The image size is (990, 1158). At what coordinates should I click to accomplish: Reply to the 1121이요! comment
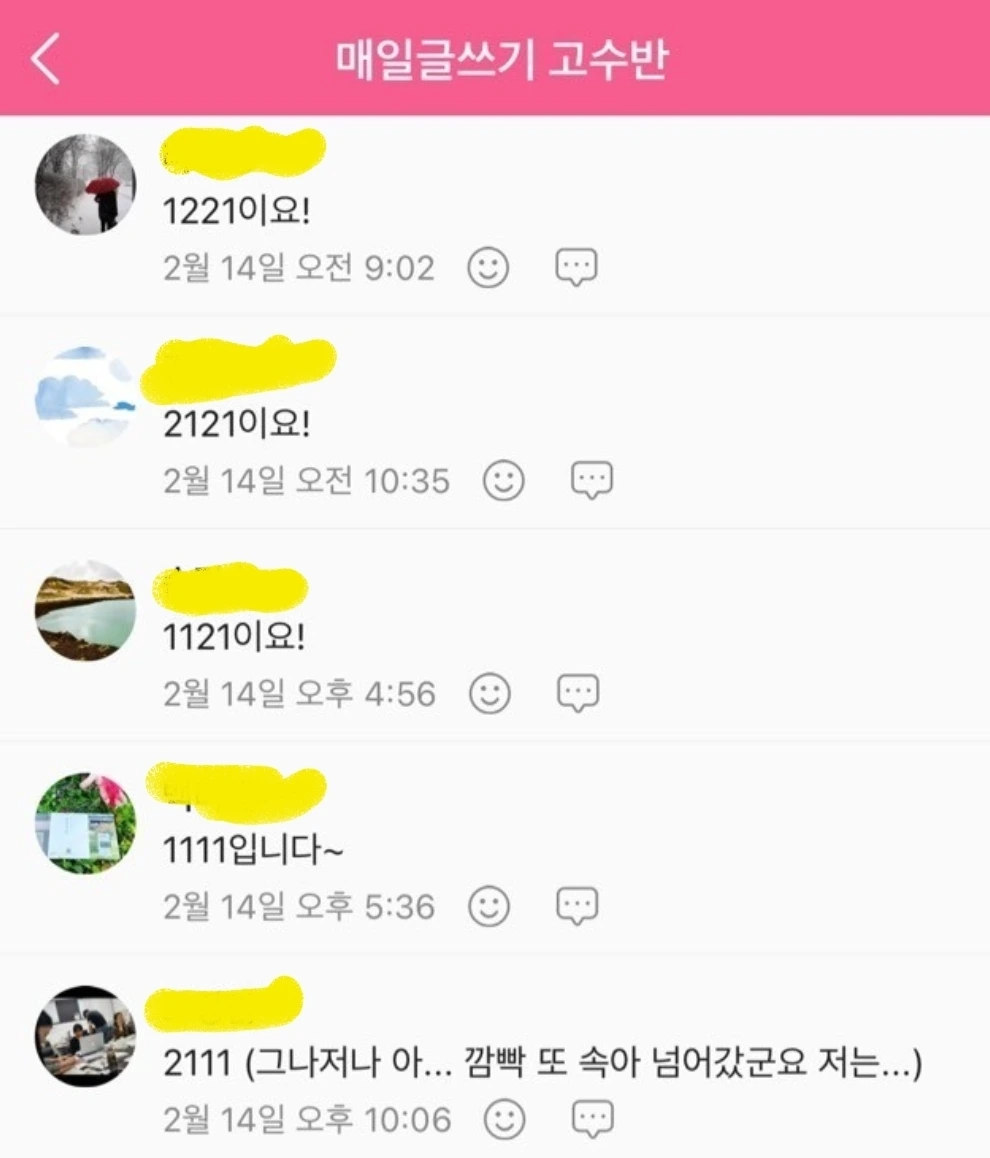coord(578,693)
